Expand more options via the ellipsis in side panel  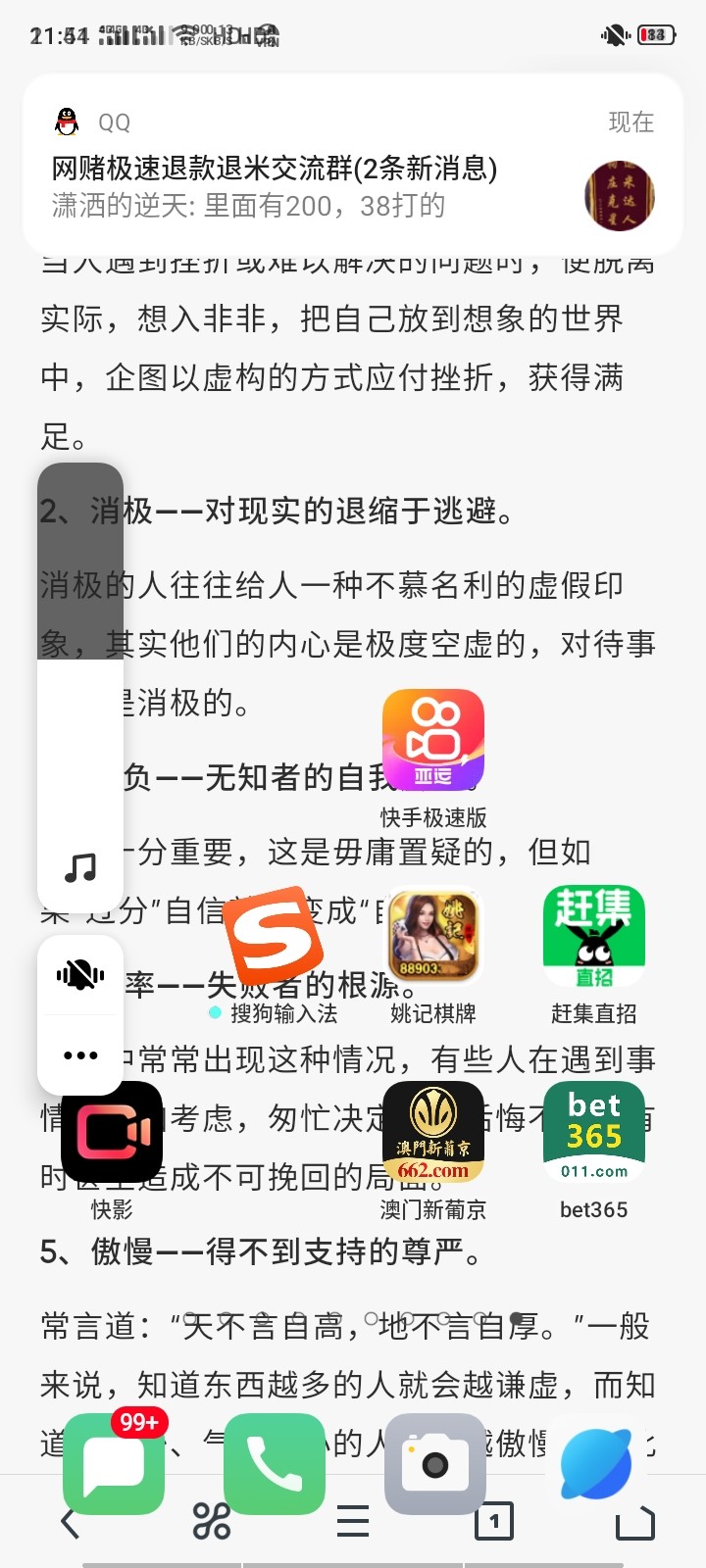coord(79,1054)
